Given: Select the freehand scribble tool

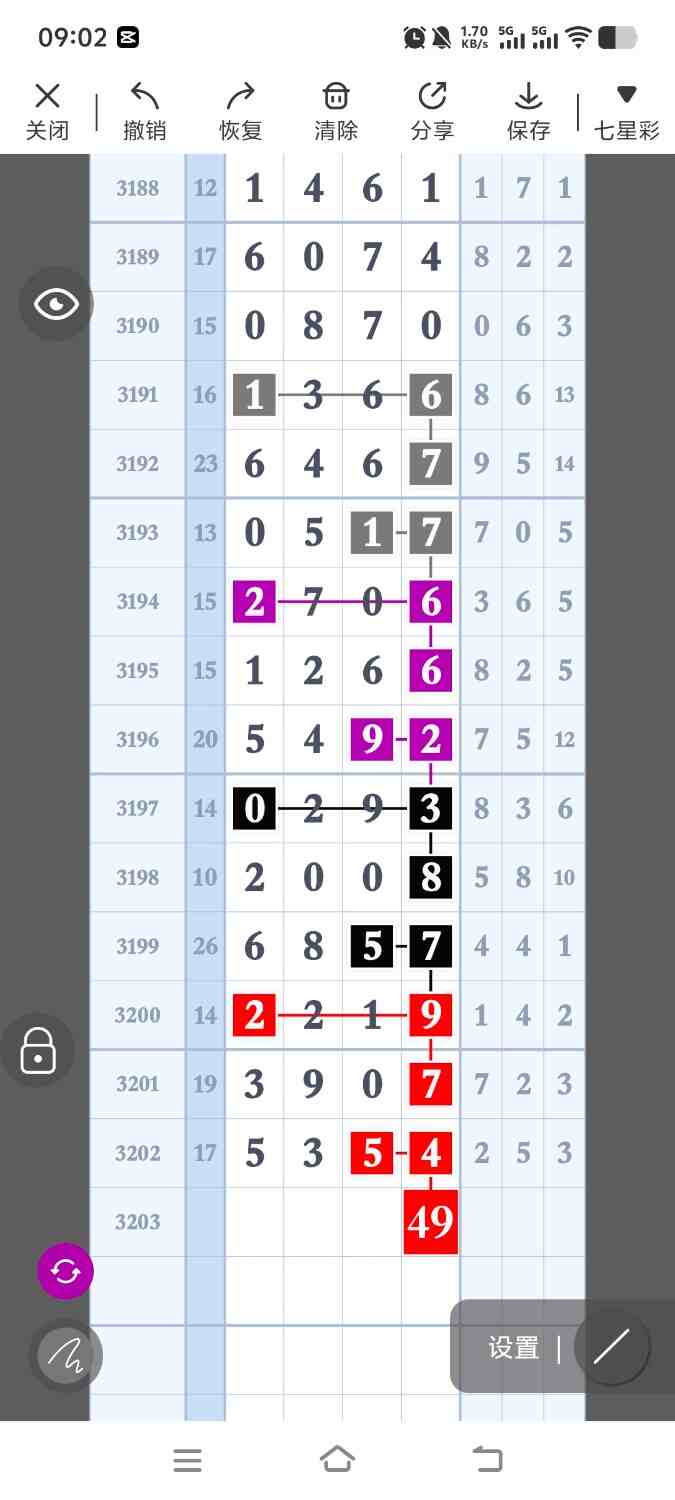Looking at the screenshot, I should [x=65, y=1355].
